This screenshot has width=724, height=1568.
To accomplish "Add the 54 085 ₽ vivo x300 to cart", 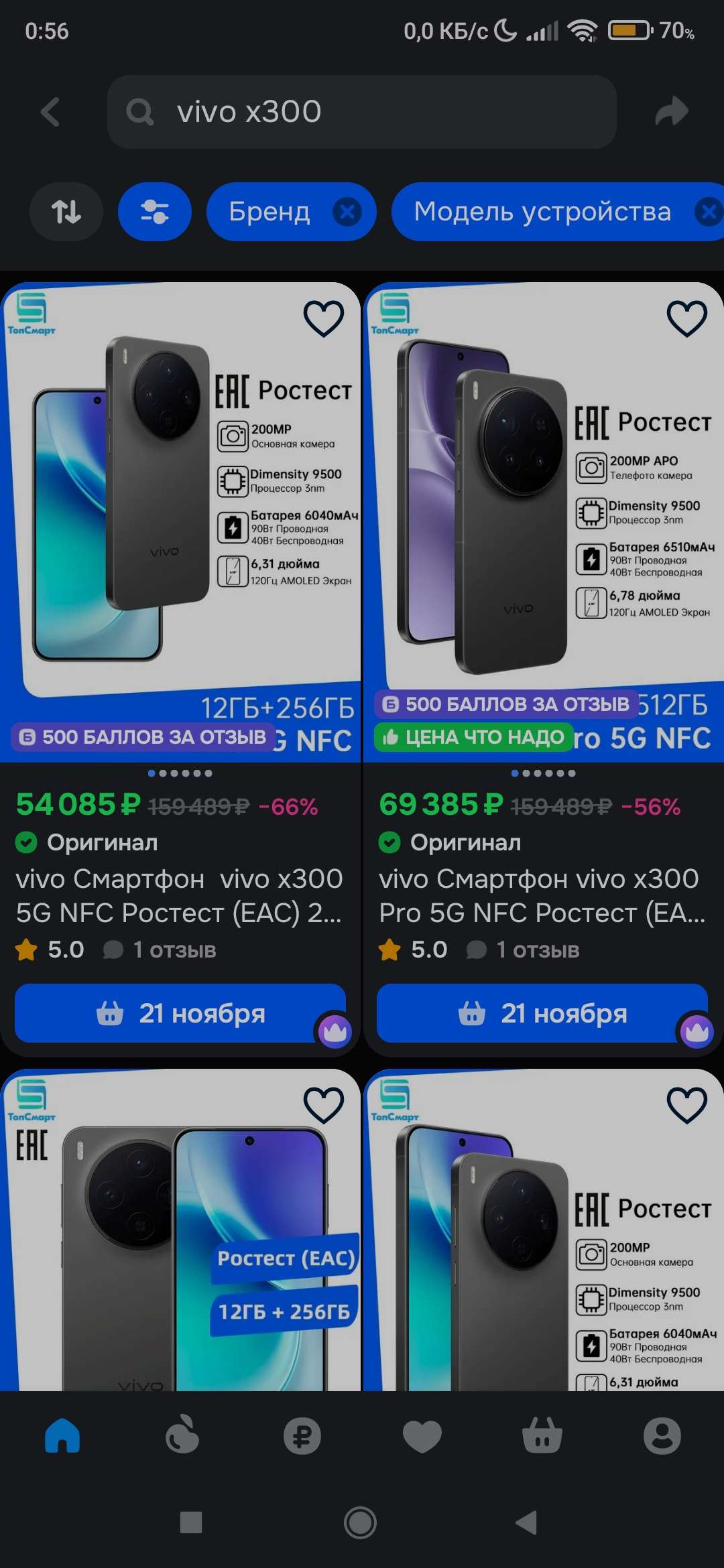I will point(180,1013).
